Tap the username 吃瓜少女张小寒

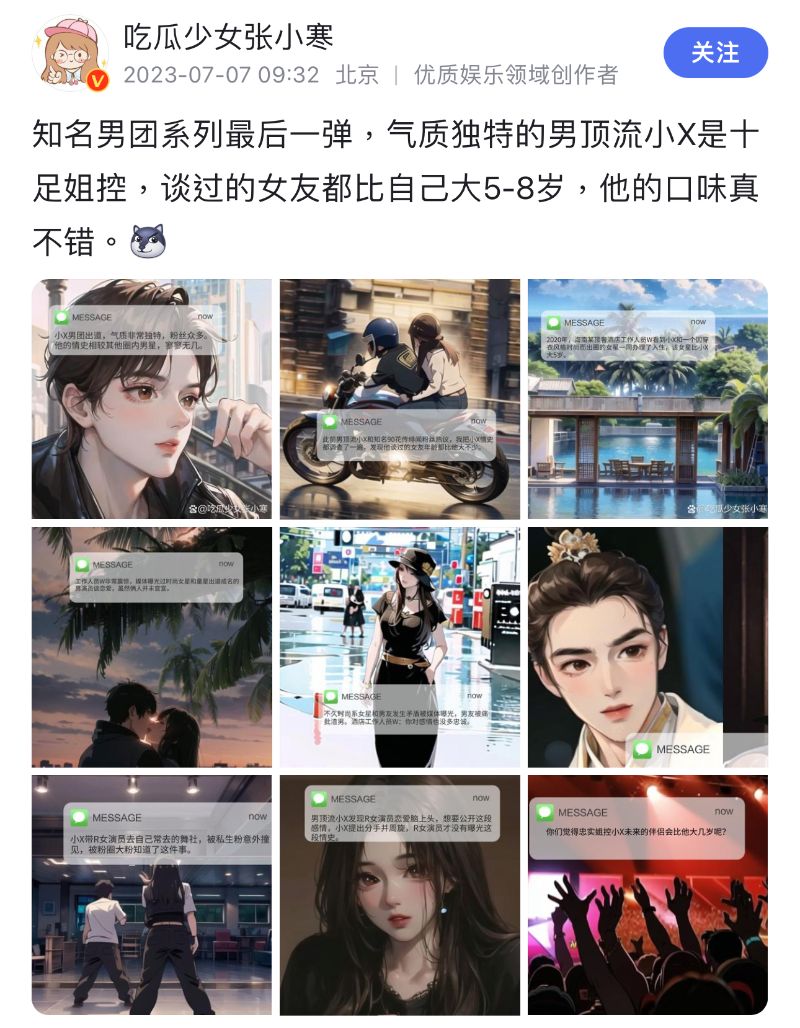pyautogui.click(x=228, y=37)
